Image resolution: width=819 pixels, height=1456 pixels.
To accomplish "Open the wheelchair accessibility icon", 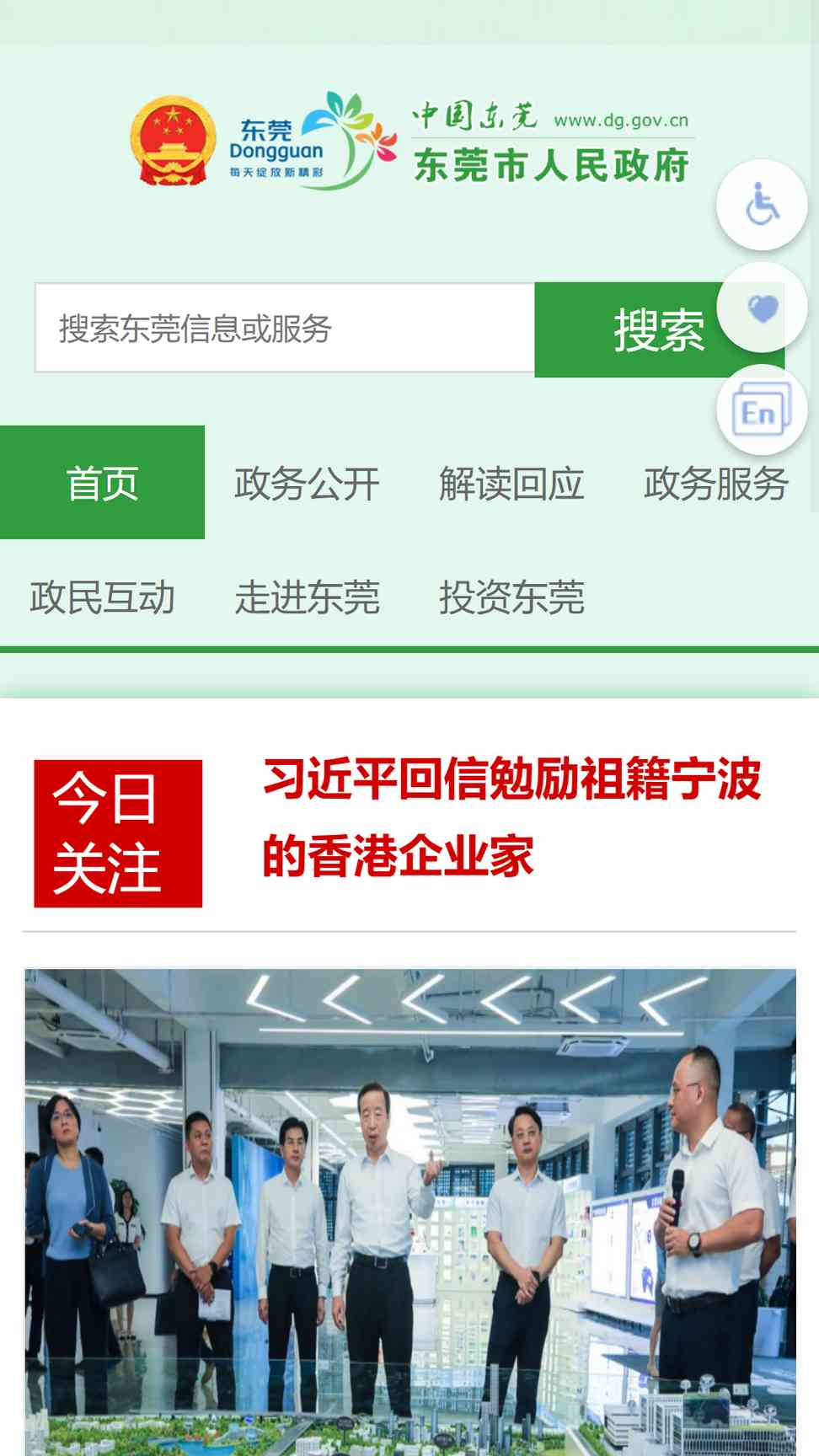I will pyautogui.click(x=762, y=205).
